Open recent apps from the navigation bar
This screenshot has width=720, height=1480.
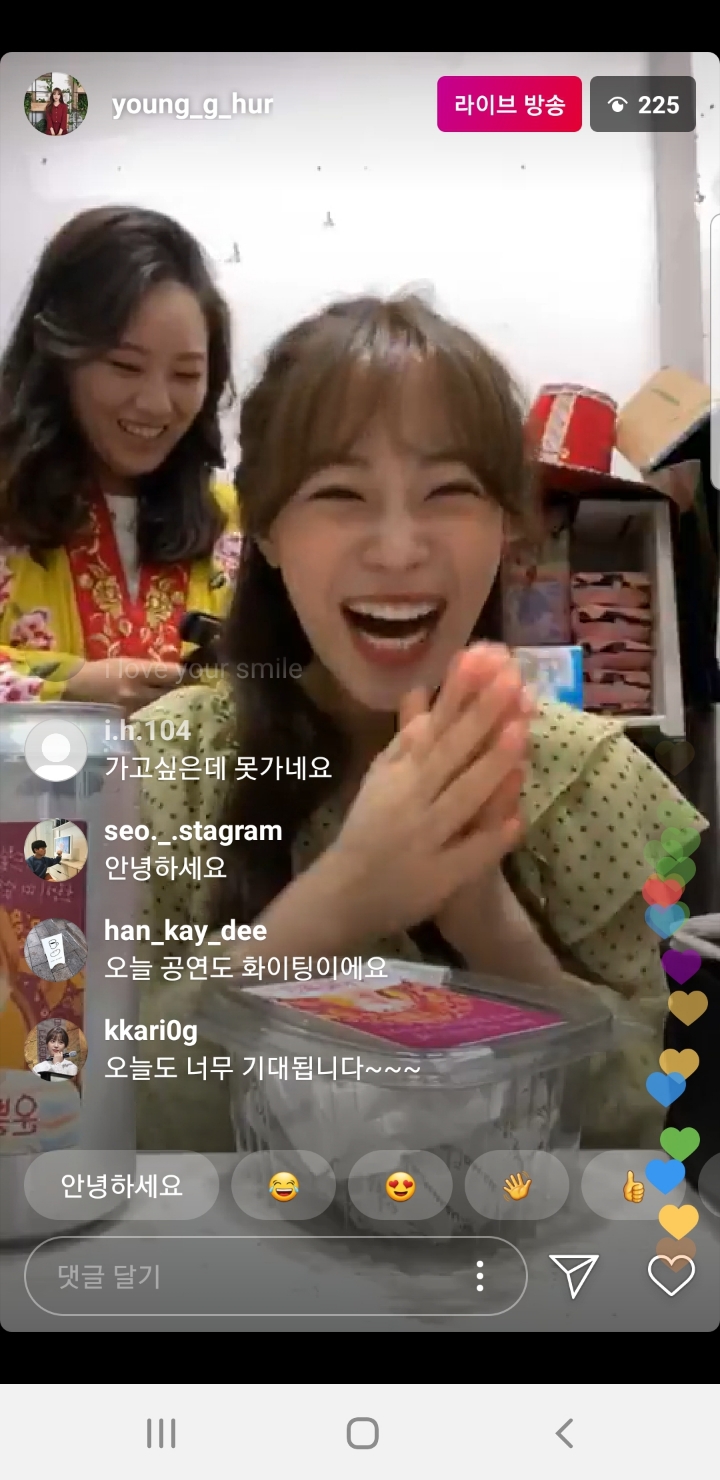tap(161, 1433)
